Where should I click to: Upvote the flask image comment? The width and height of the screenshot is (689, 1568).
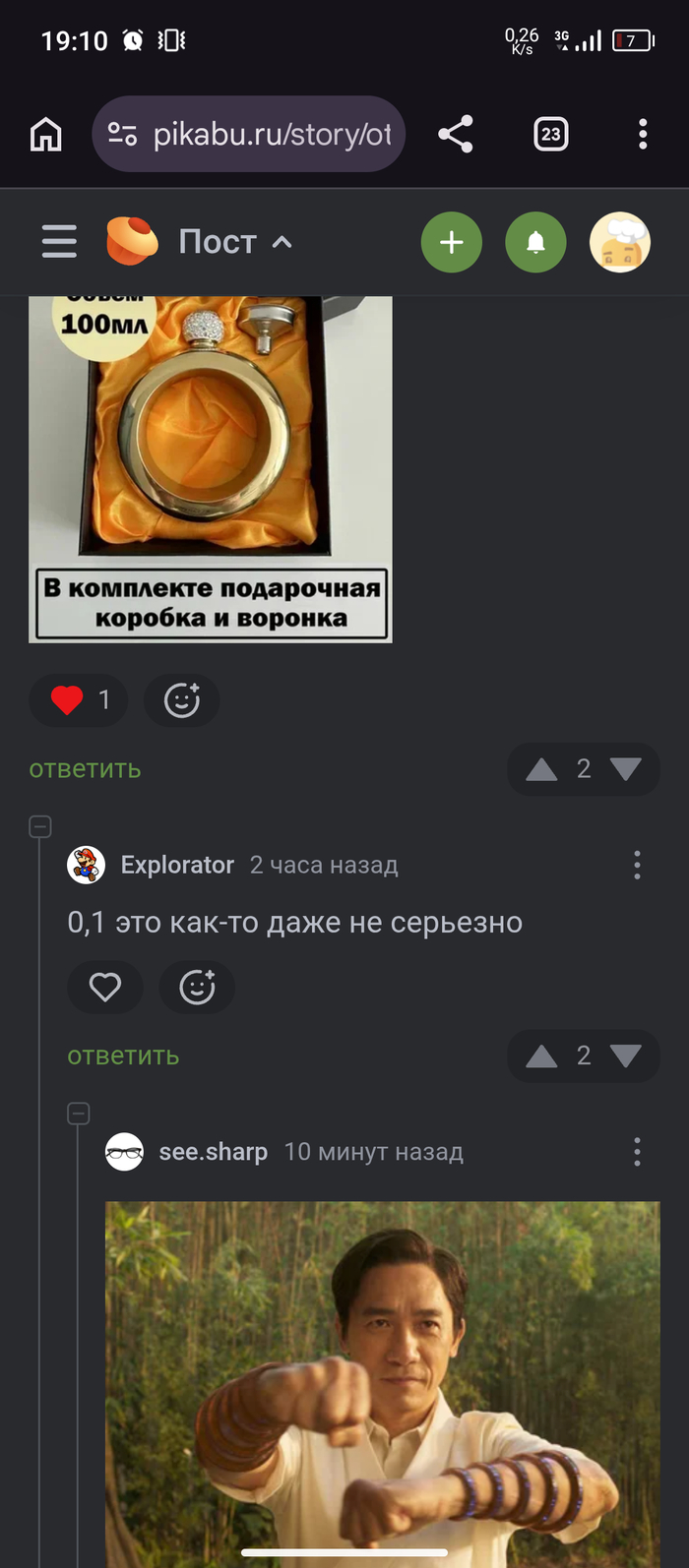541,769
